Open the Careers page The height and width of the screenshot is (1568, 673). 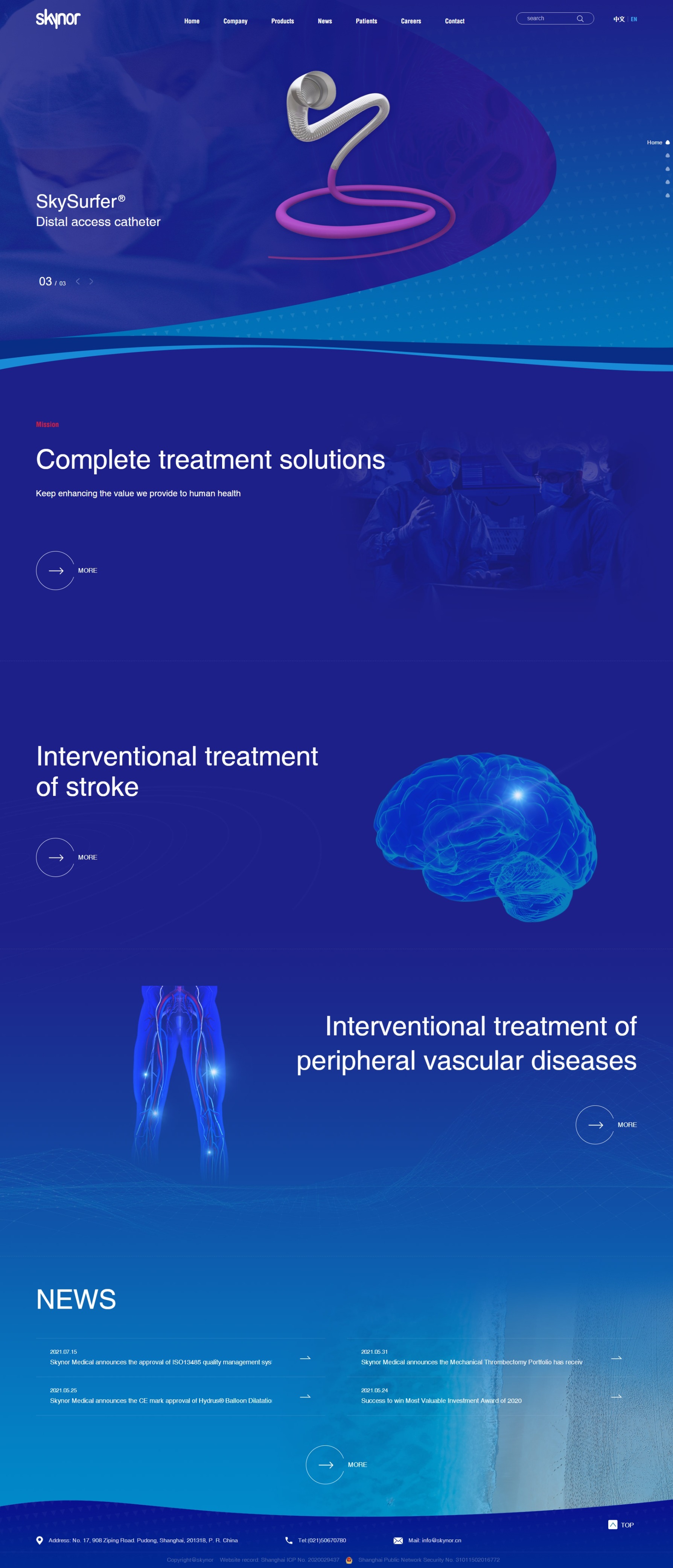(411, 21)
